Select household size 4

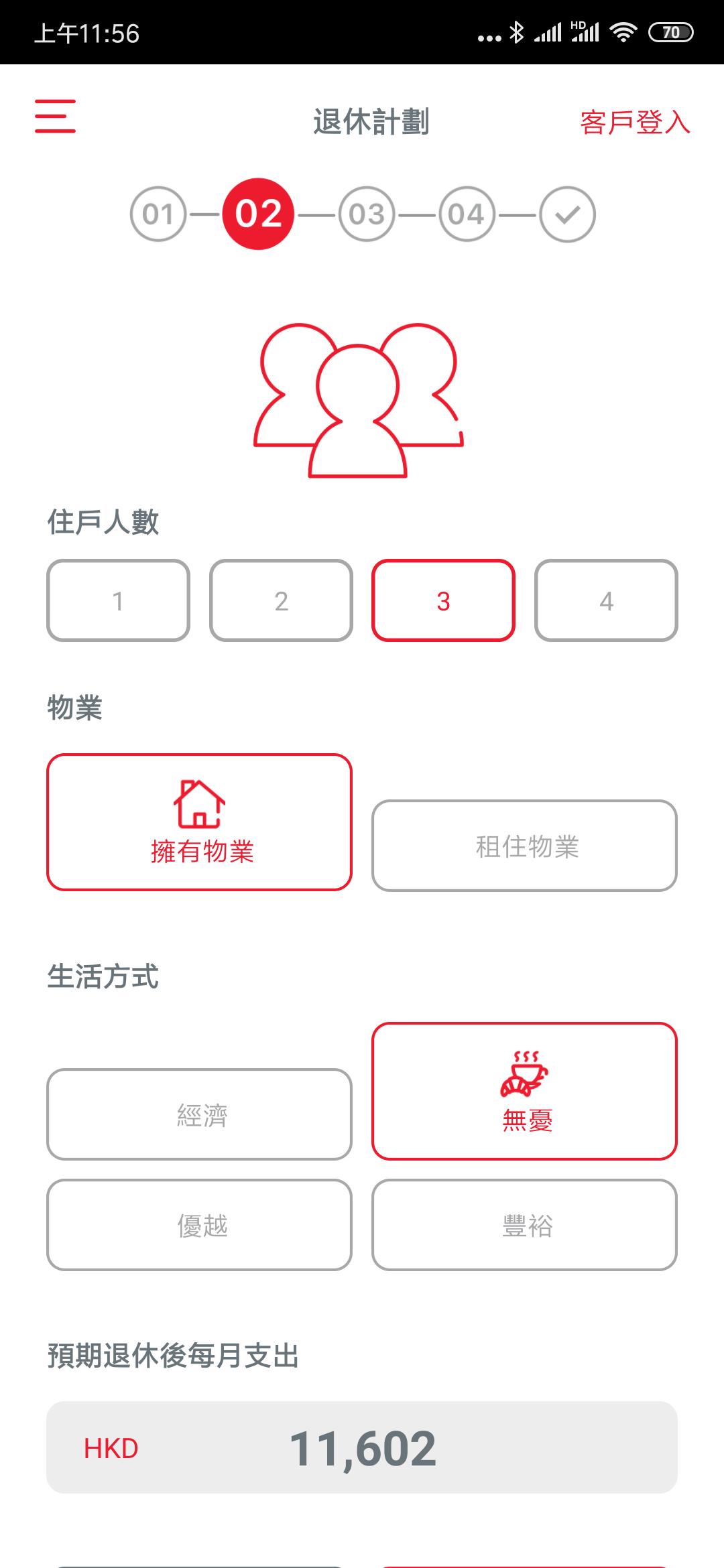point(606,601)
